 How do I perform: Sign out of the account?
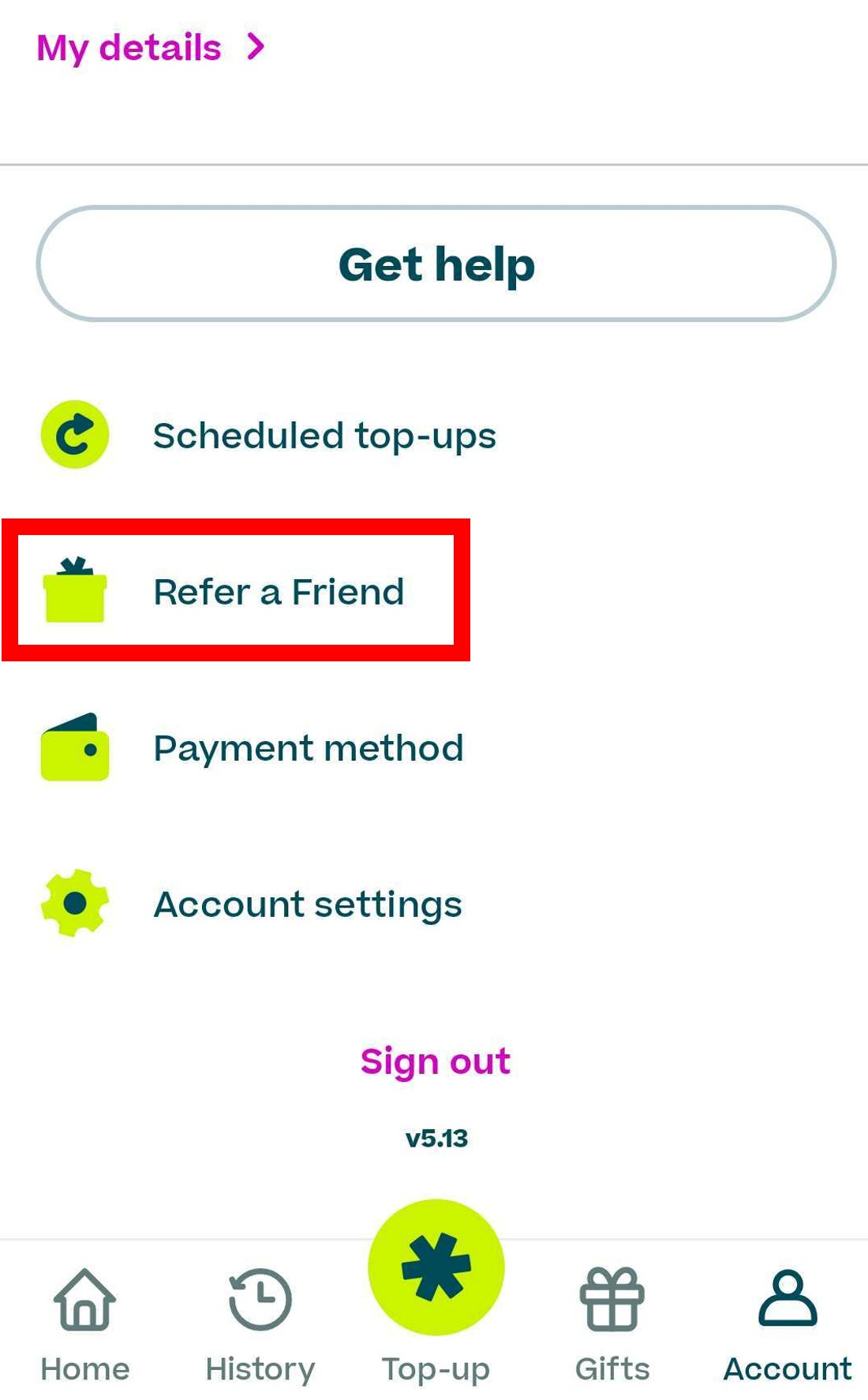coord(436,1061)
